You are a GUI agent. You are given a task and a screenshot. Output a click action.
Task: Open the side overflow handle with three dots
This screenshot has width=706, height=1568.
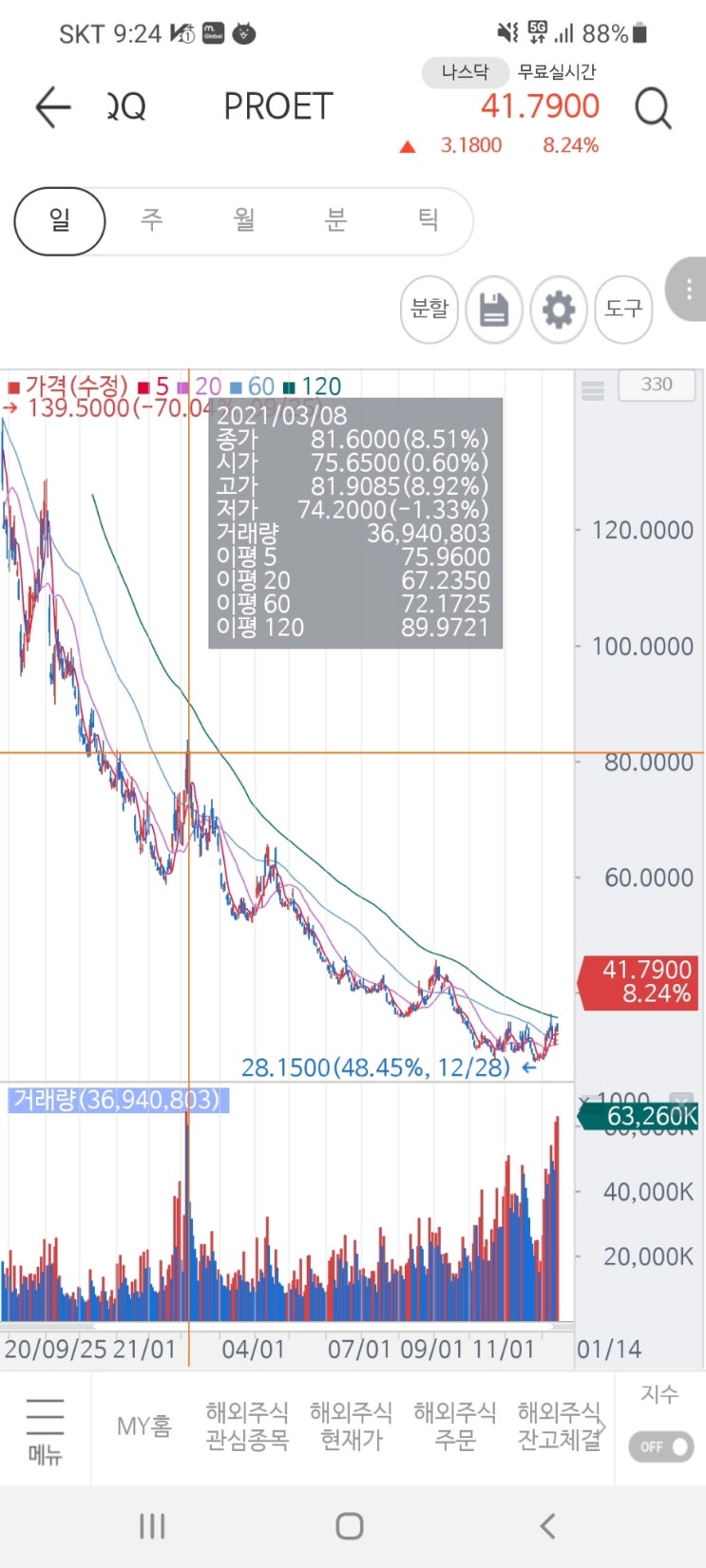(688, 290)
